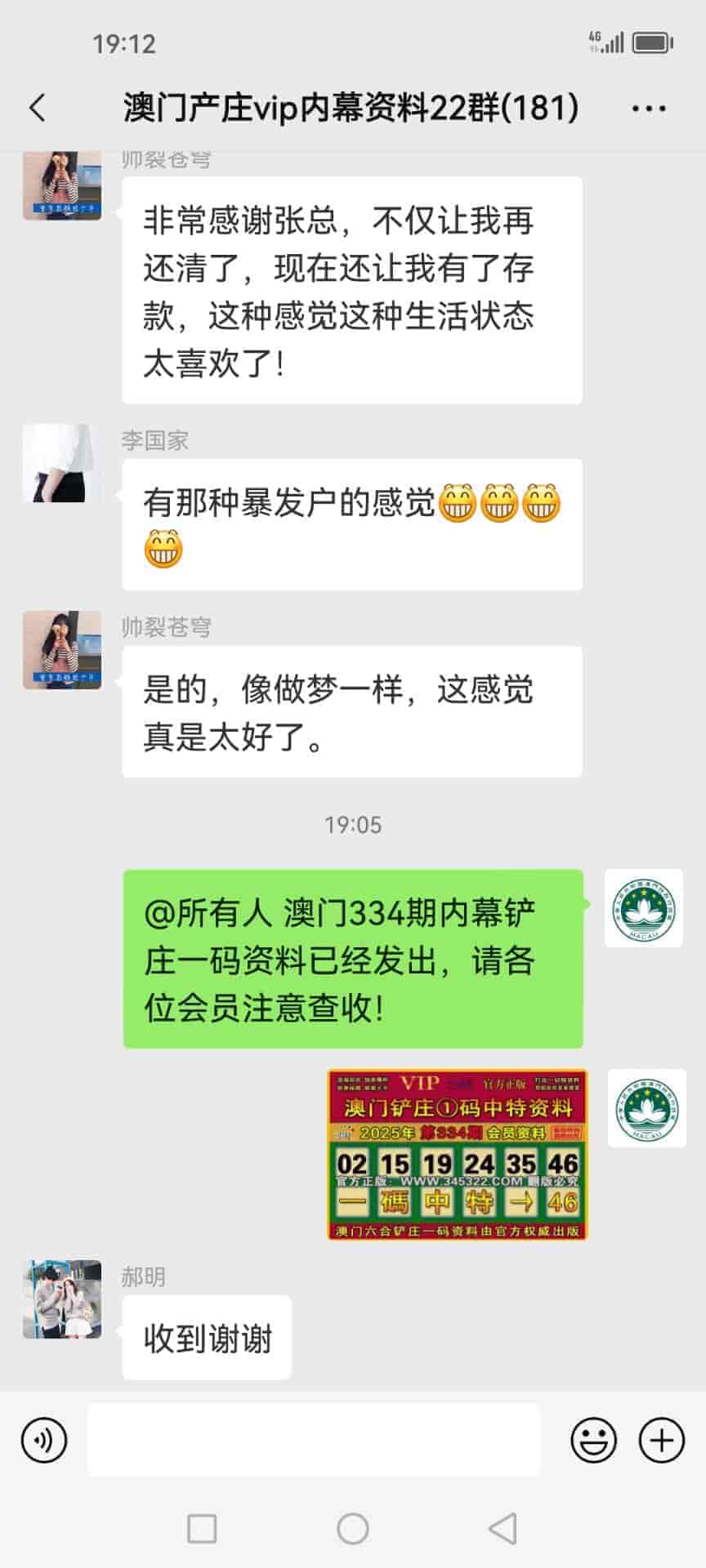The image size is (706, 1568).
Task: Open the plus attachments menu
Action: point(661,1440)
